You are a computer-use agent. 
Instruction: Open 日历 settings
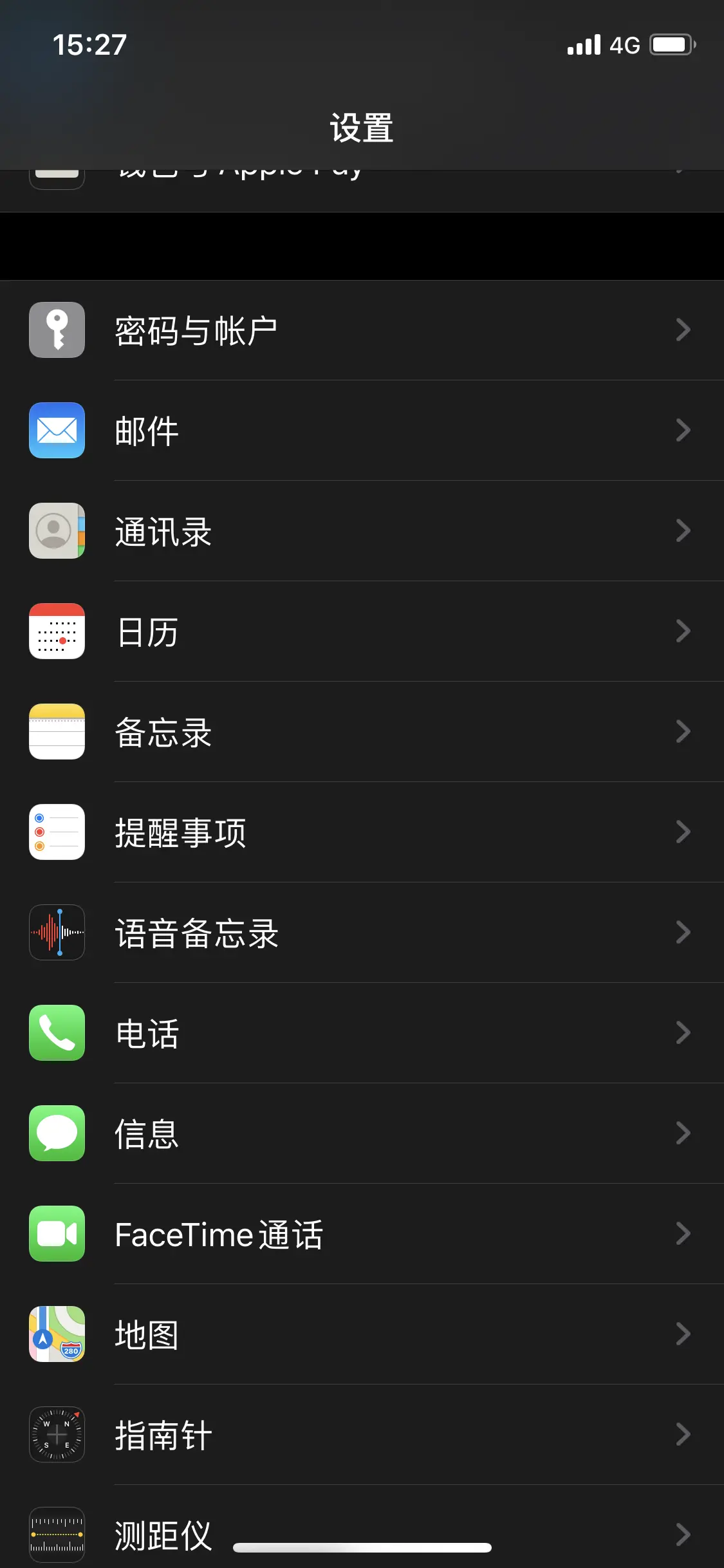pos(360,631)
